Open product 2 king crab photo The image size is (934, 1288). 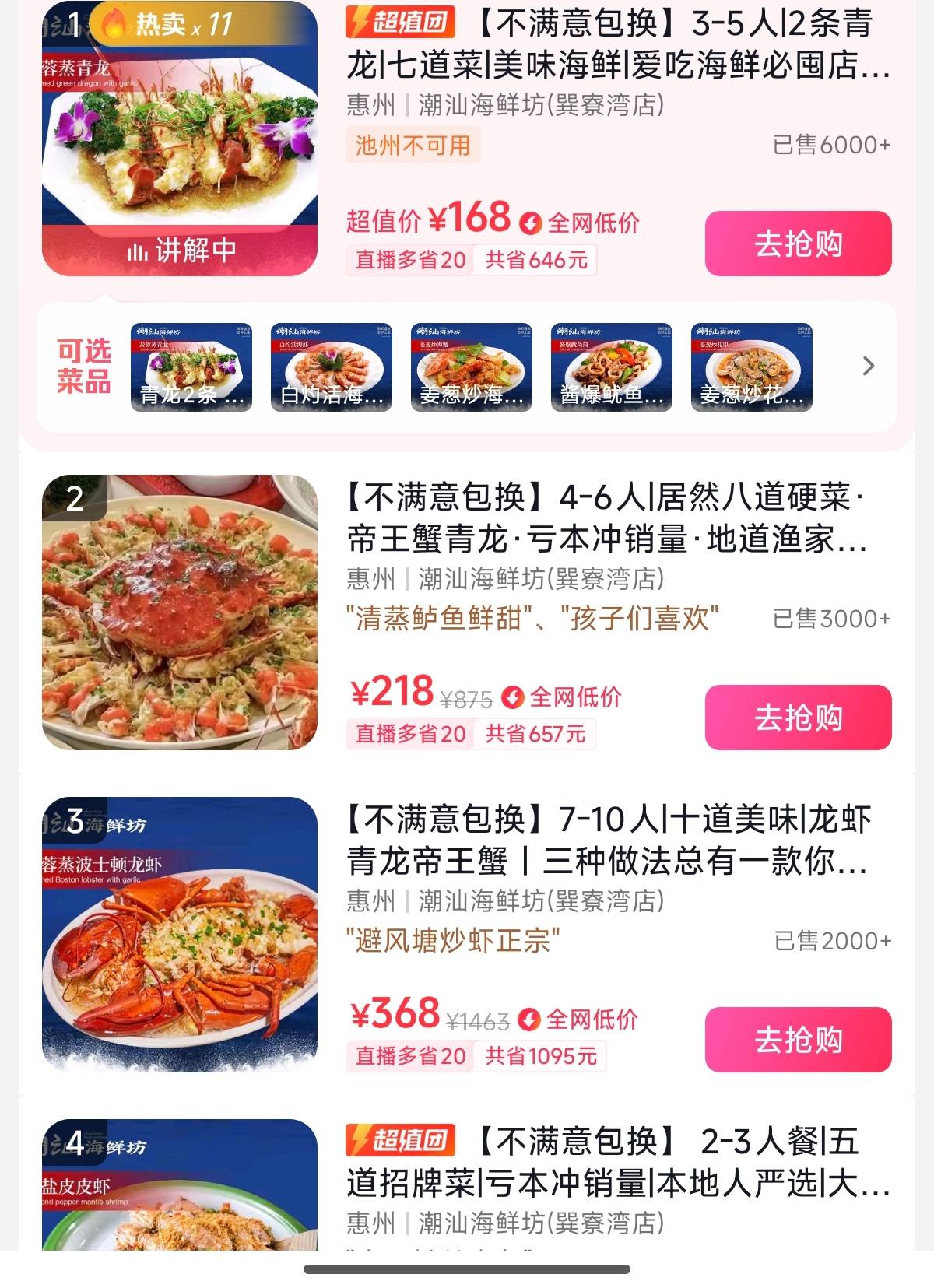180,612
